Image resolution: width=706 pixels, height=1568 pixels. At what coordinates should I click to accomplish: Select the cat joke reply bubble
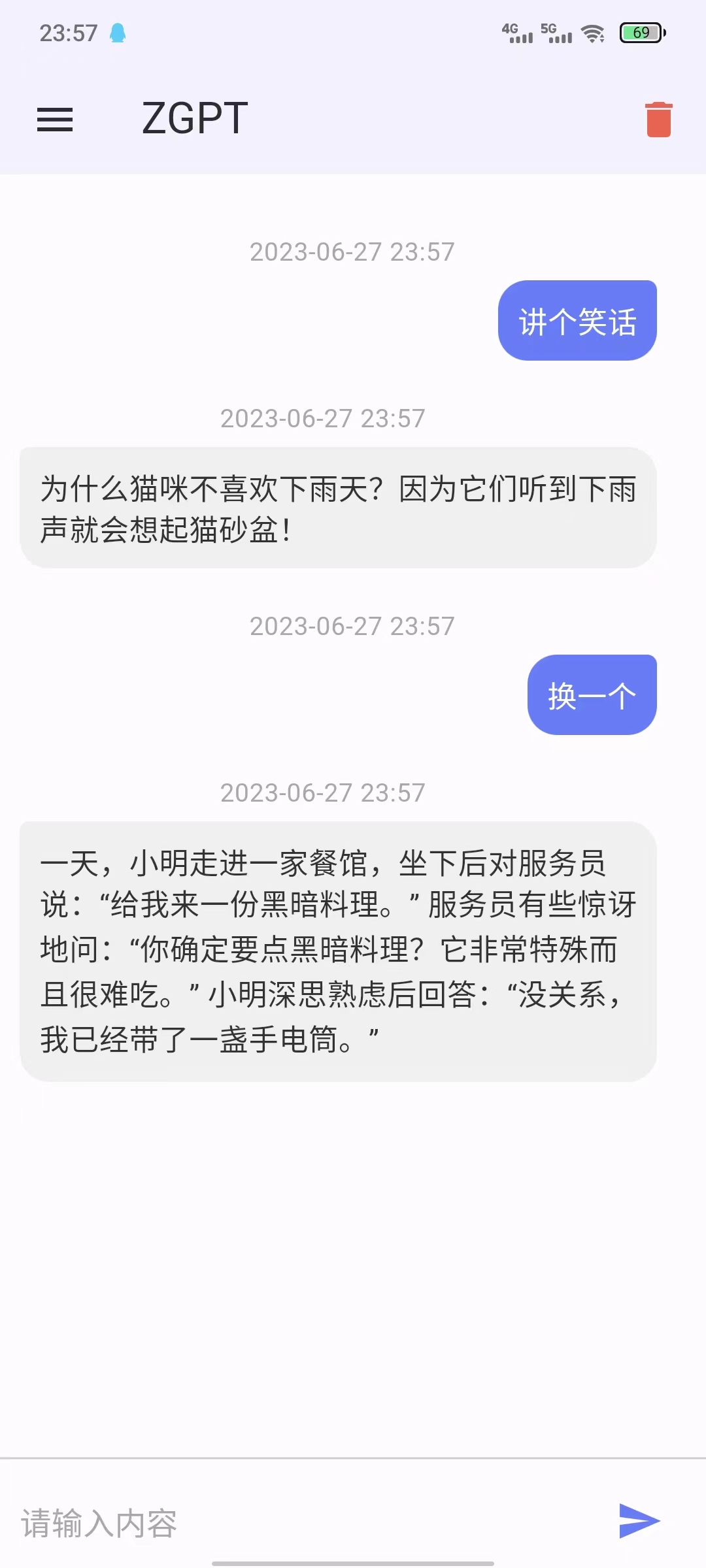coord(337,506)
